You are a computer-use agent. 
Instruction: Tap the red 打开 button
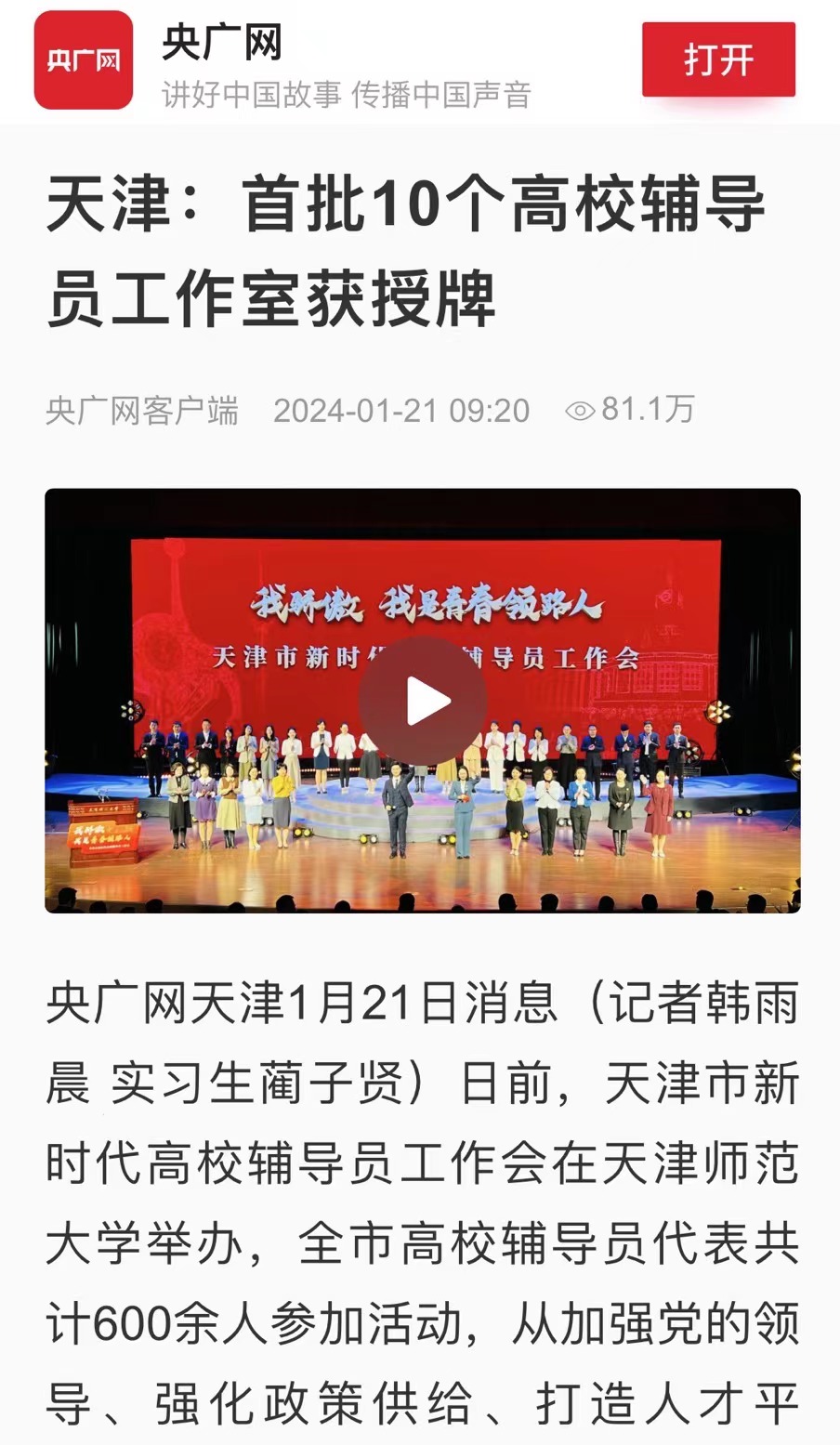point(718,59)
